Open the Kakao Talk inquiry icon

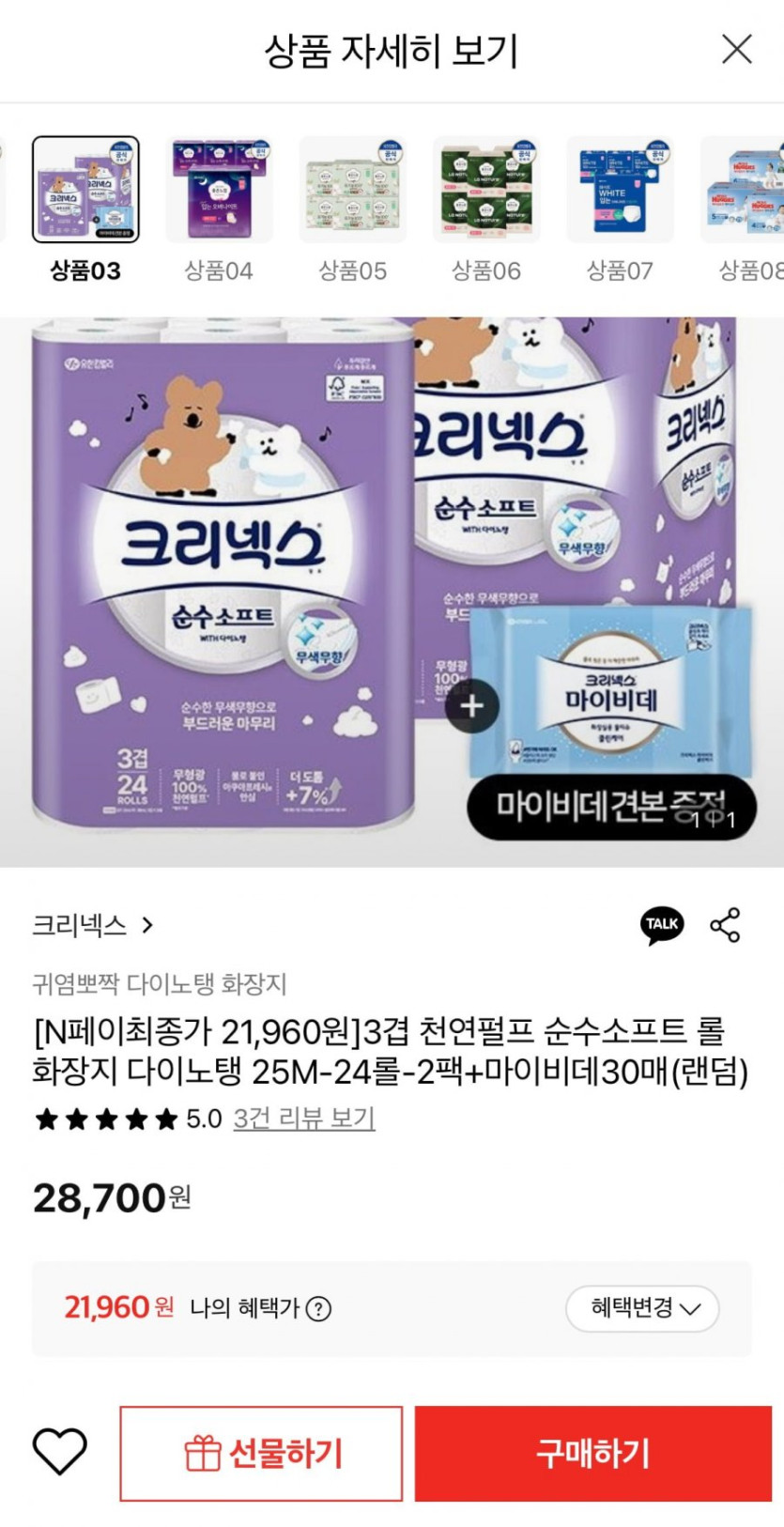click(x=662, y=925)
